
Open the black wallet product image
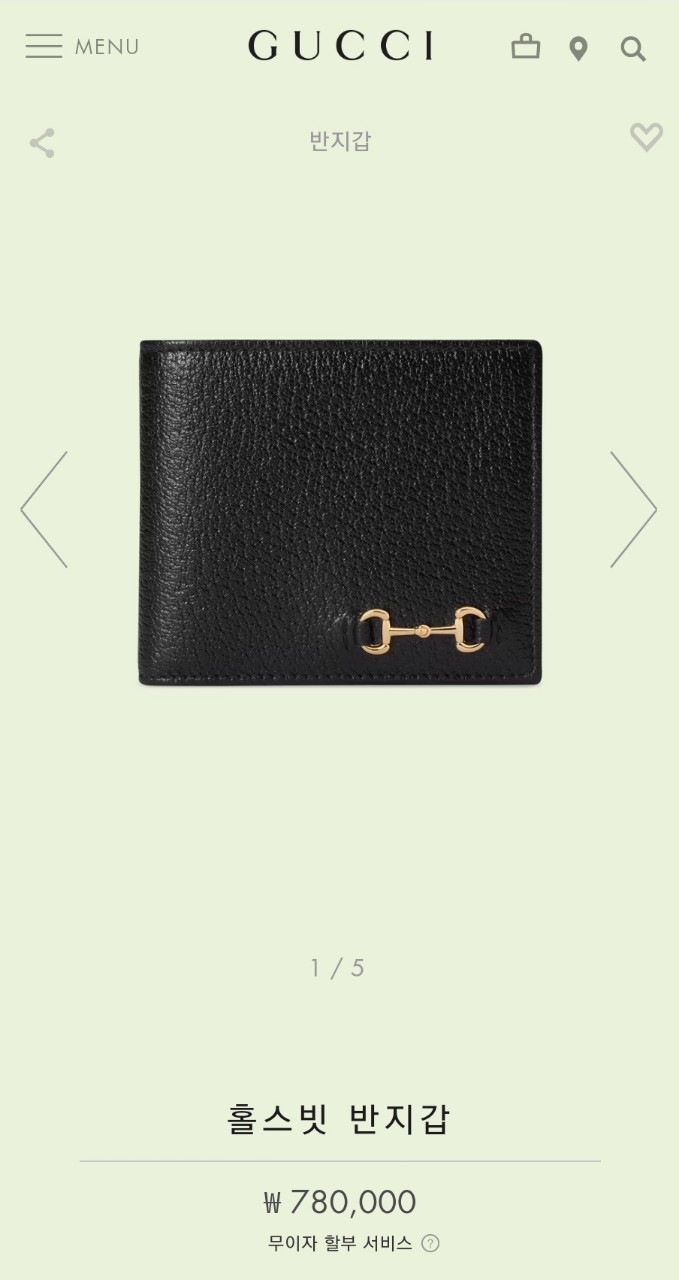(340, 513)
